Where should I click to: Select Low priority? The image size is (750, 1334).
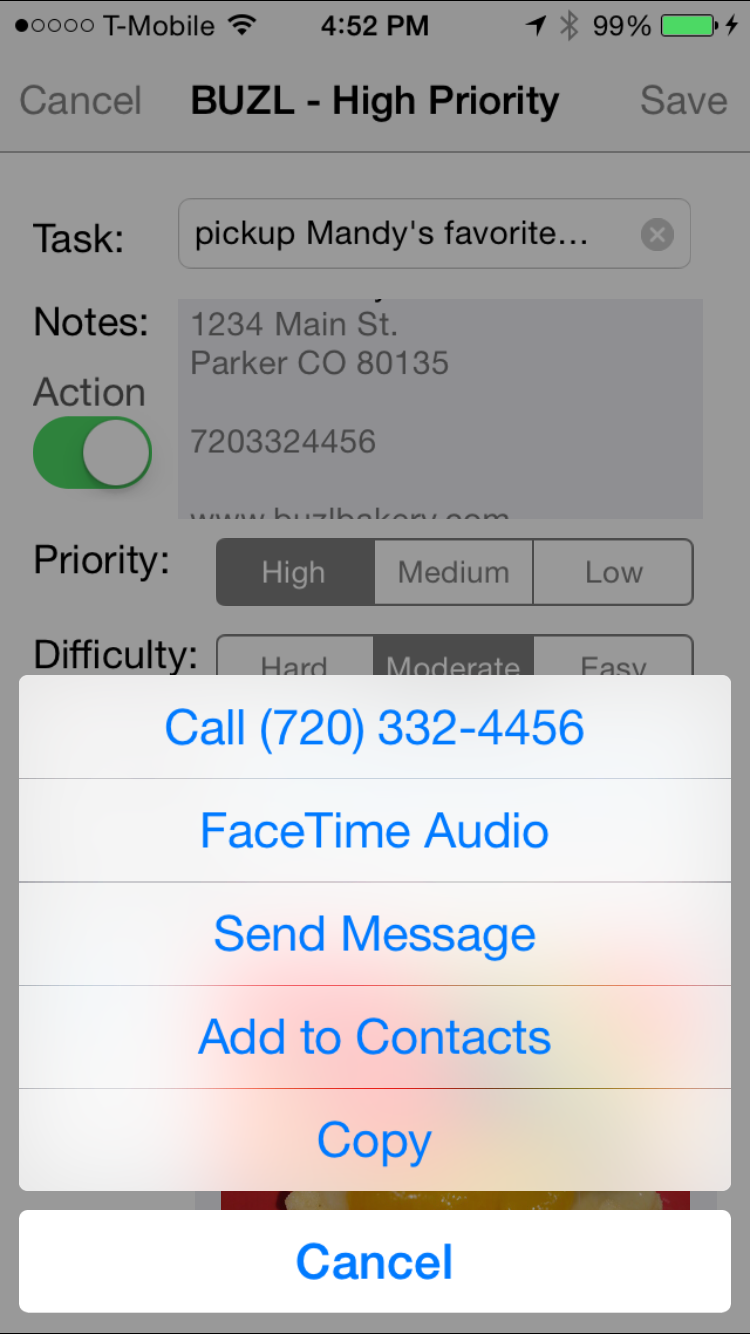(x=613, y=572)
